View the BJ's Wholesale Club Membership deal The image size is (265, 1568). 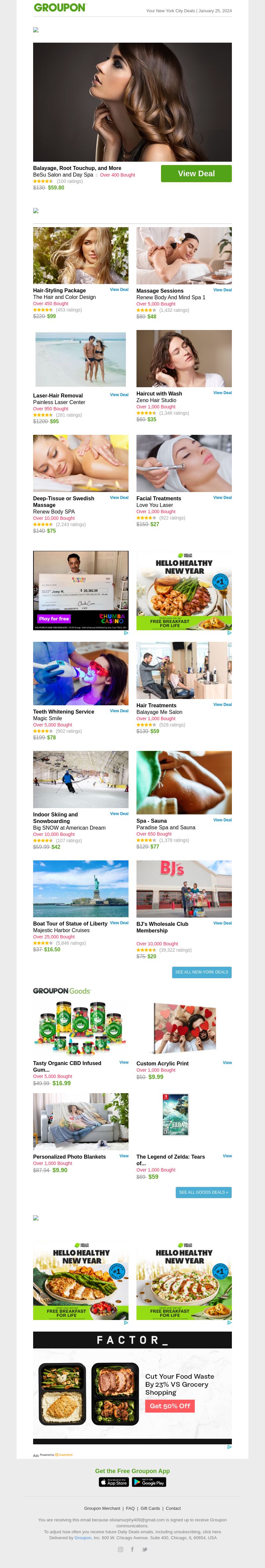[x=222, y=923]
